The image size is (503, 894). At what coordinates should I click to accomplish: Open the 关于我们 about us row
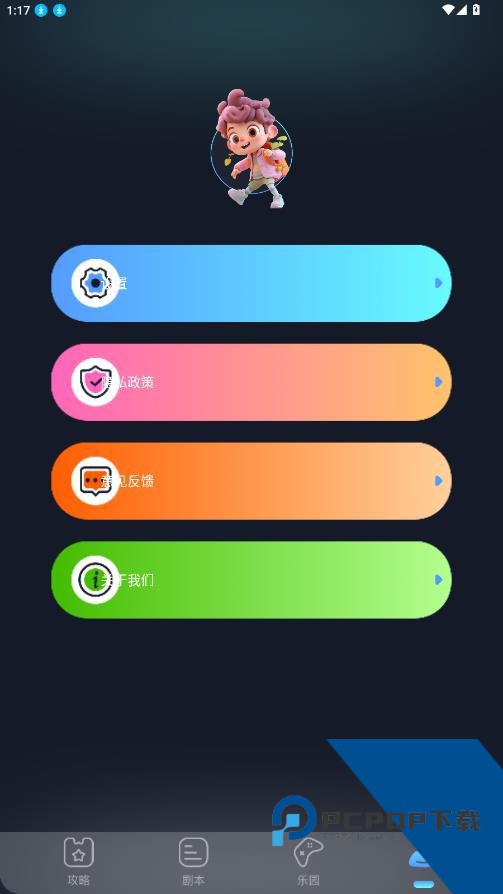point(252,580)
